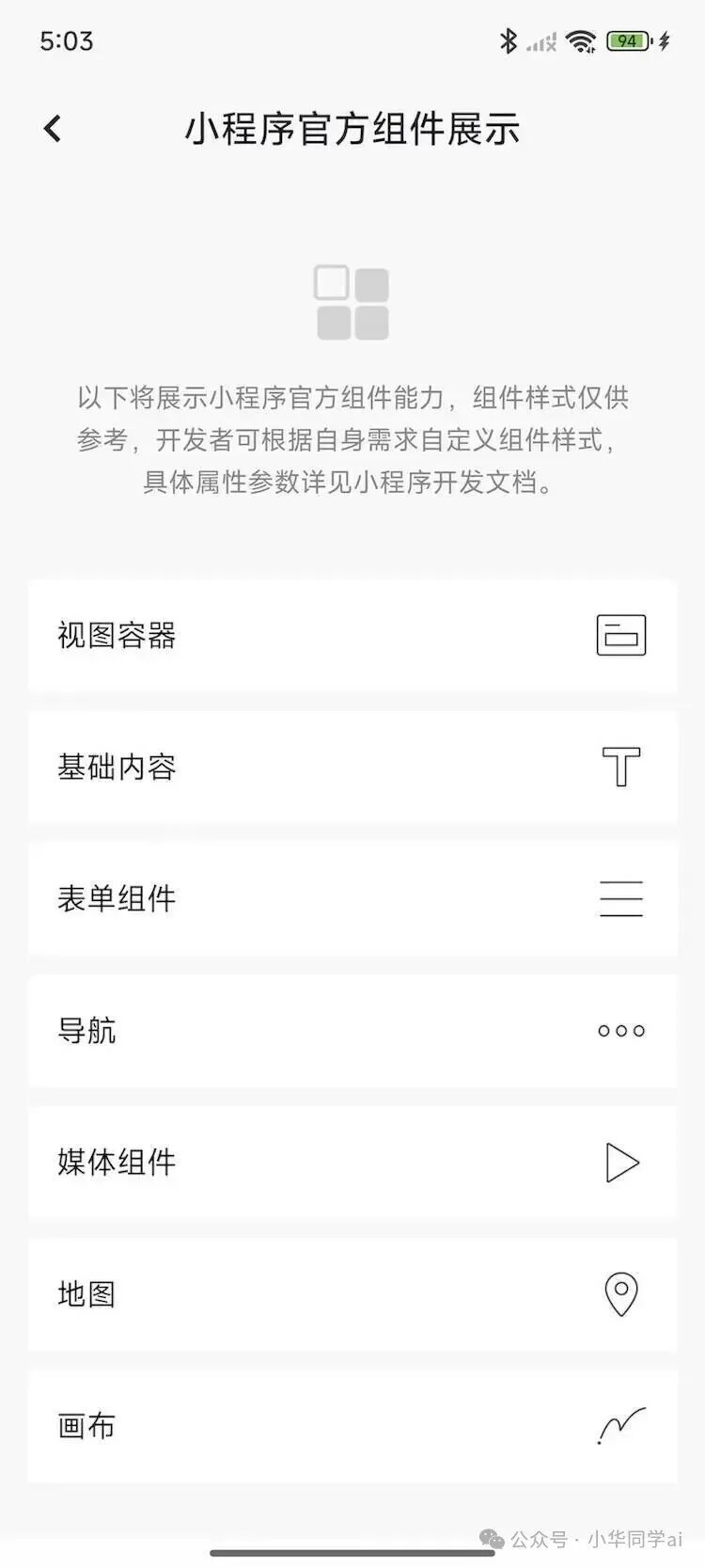Open the 视图容器 list row

352,634
